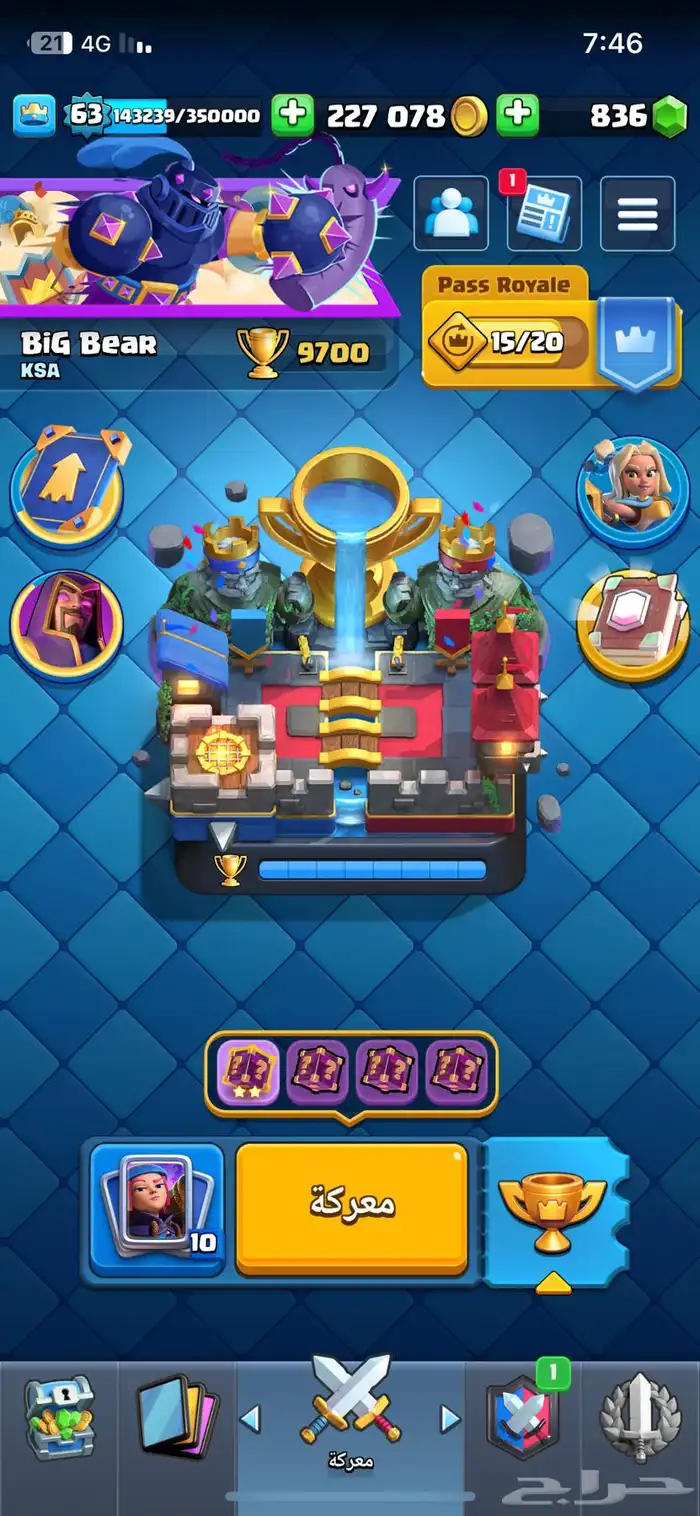
Task: Open the gem book rewards icon
Action: pos(632,625)
